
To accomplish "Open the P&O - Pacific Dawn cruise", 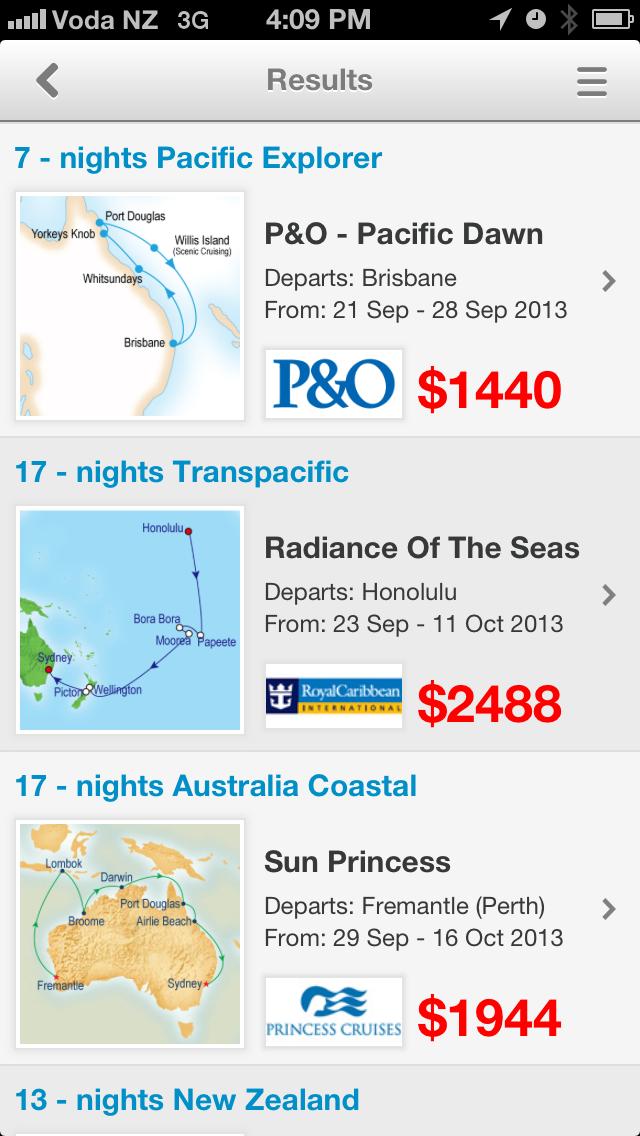I will point(403,234).
